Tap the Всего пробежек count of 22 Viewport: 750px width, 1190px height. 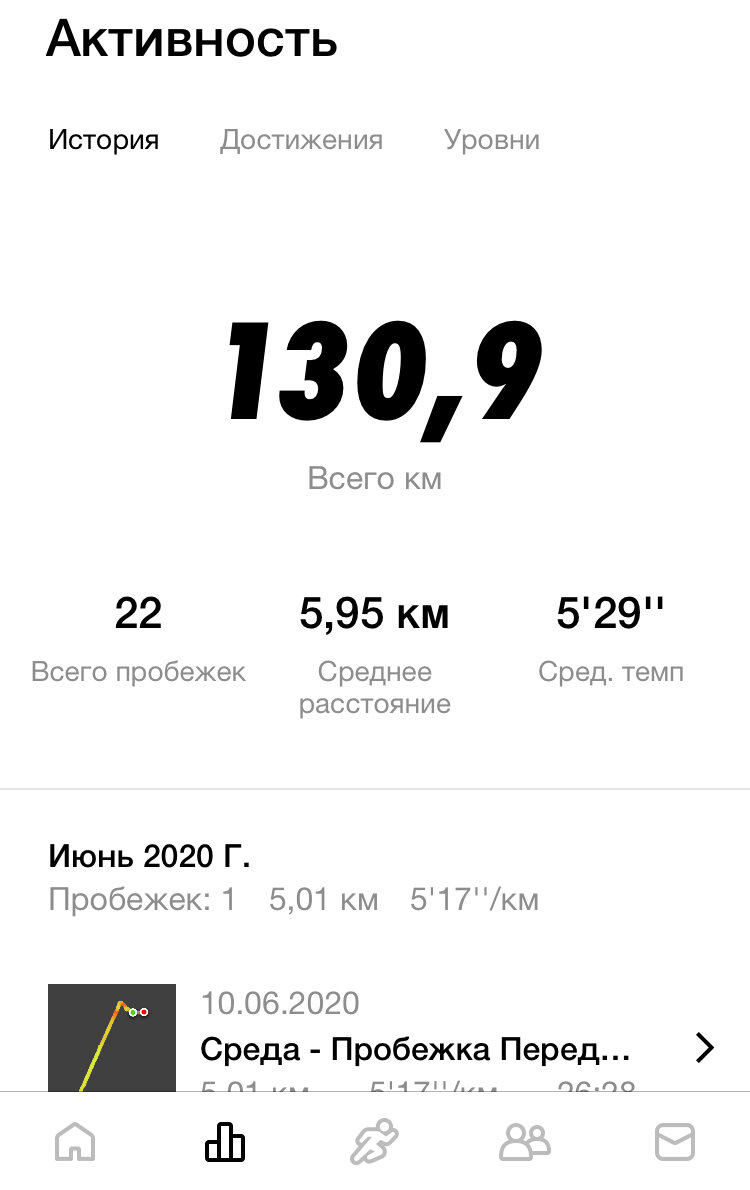139,612
